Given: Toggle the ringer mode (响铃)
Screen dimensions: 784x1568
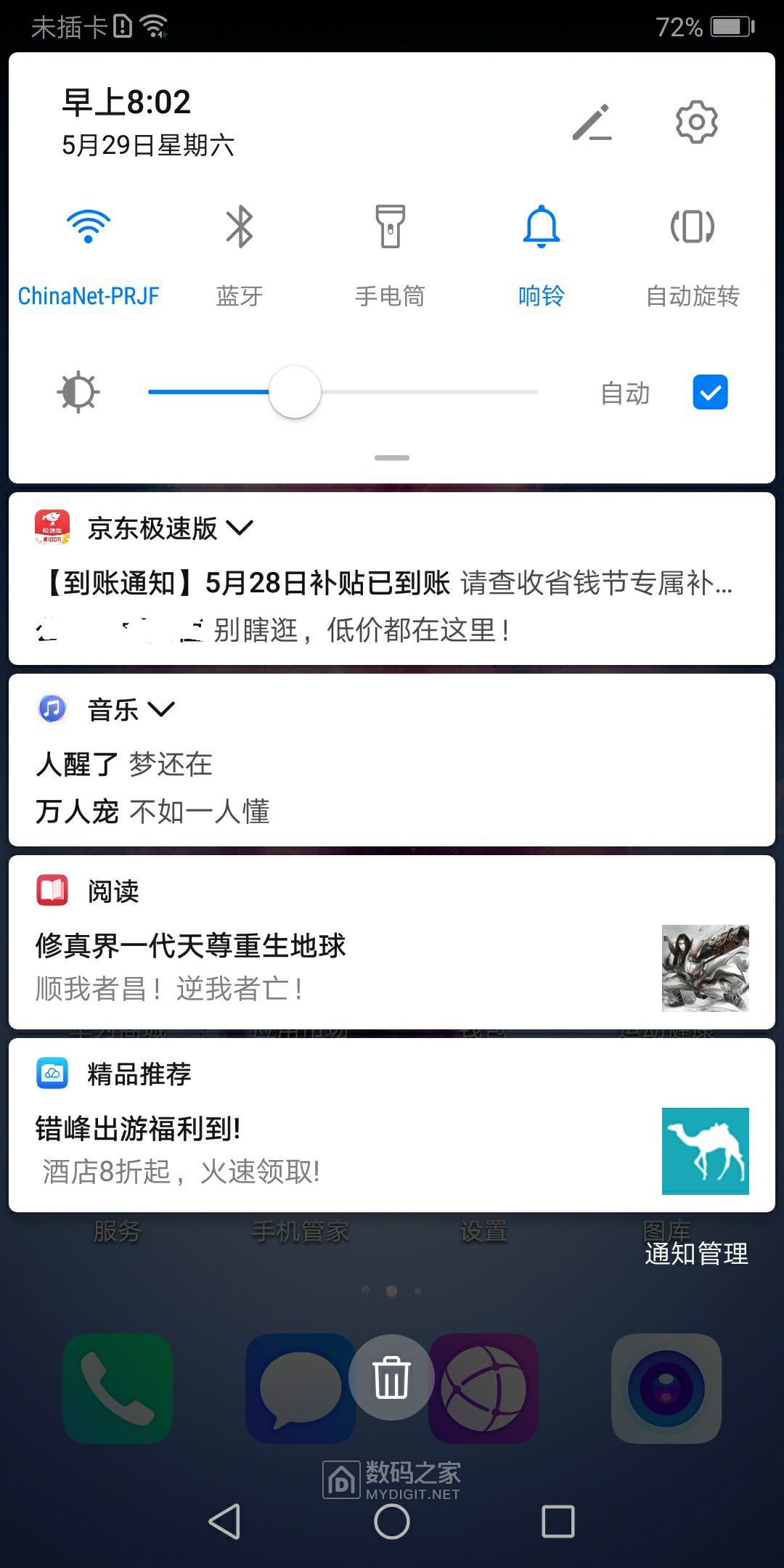Looking at the screenshot, I should pos(541,227).
